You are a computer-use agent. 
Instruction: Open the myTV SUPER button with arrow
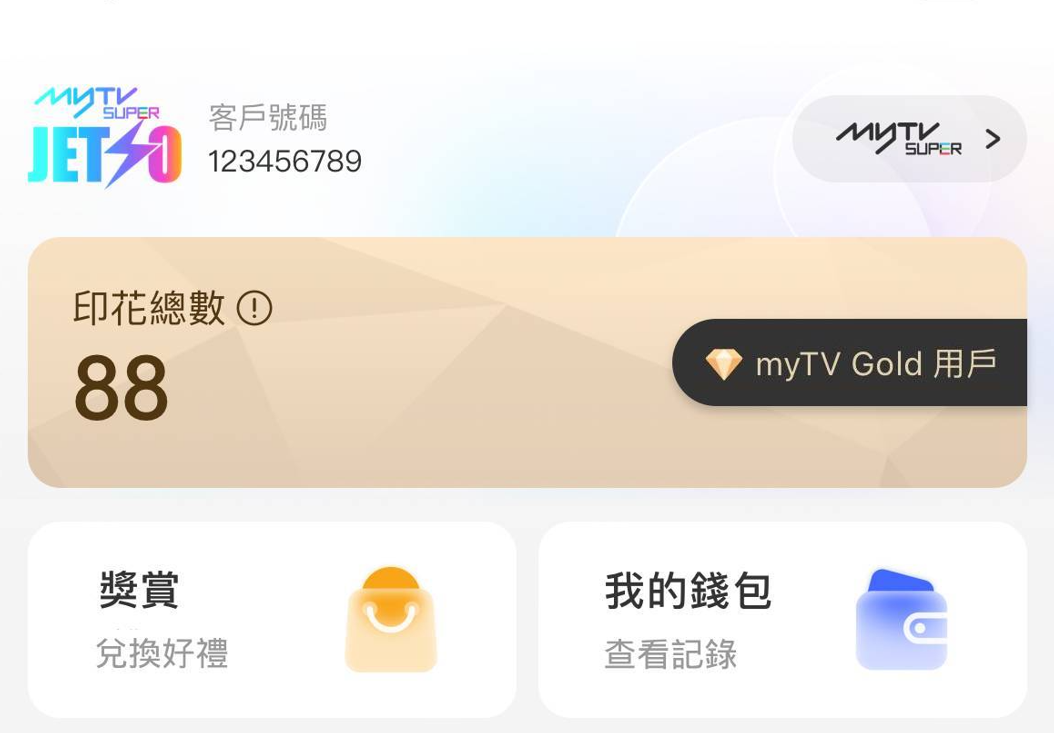pyautogui.click(x=909, y=139)
